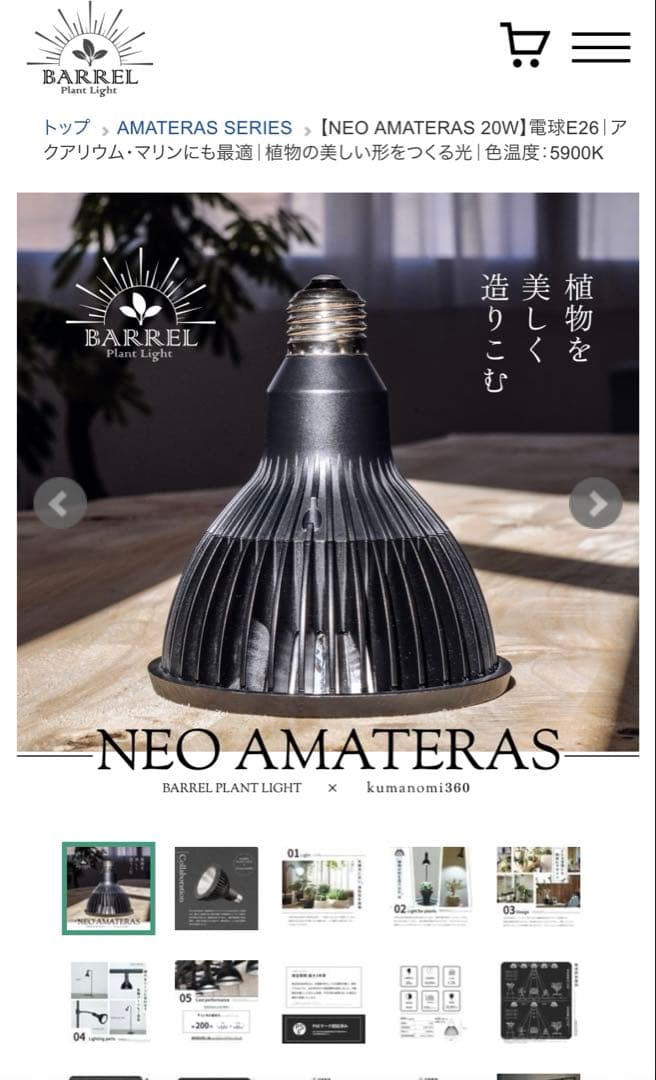Screen dimensions: 656x1080
Task: View the black light distribution chart thumbnail
Action: click(540, 1003)
